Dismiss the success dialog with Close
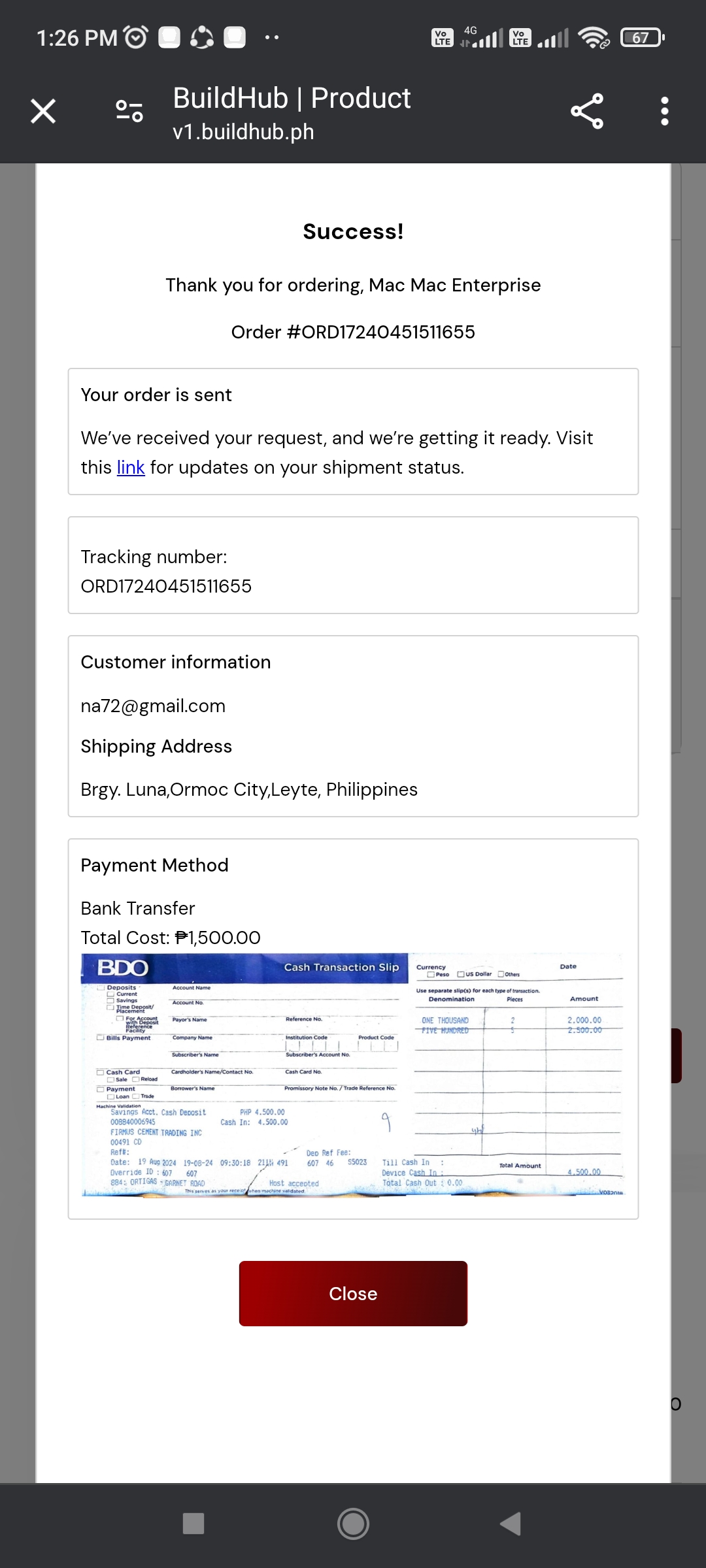The height and width of the screenshot is (1568, 706). tap(353, 1294)
